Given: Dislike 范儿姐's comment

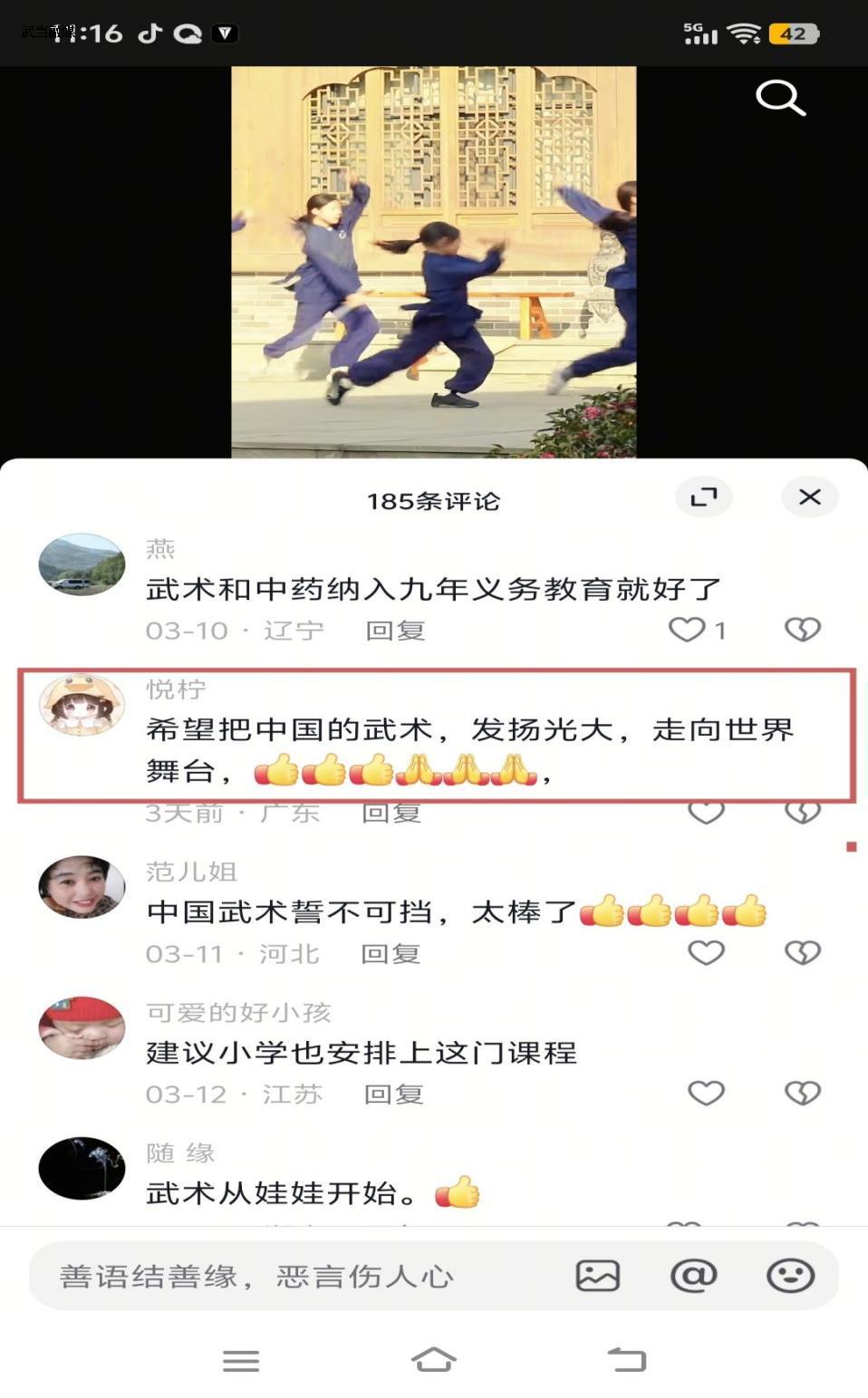Looking at the screenshot, I should [x=802, y=952].
